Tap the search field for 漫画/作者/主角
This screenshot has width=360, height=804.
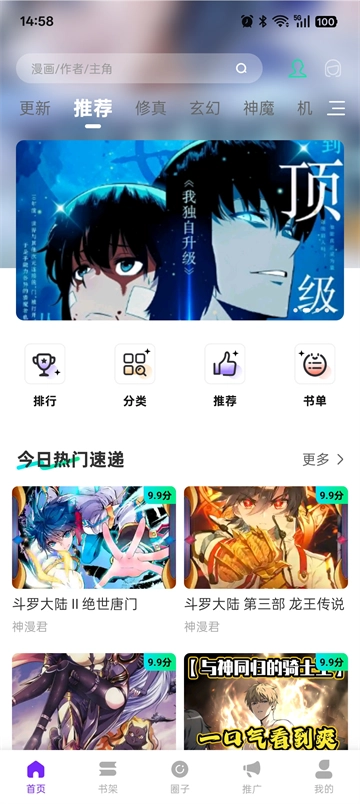point(139,68)
